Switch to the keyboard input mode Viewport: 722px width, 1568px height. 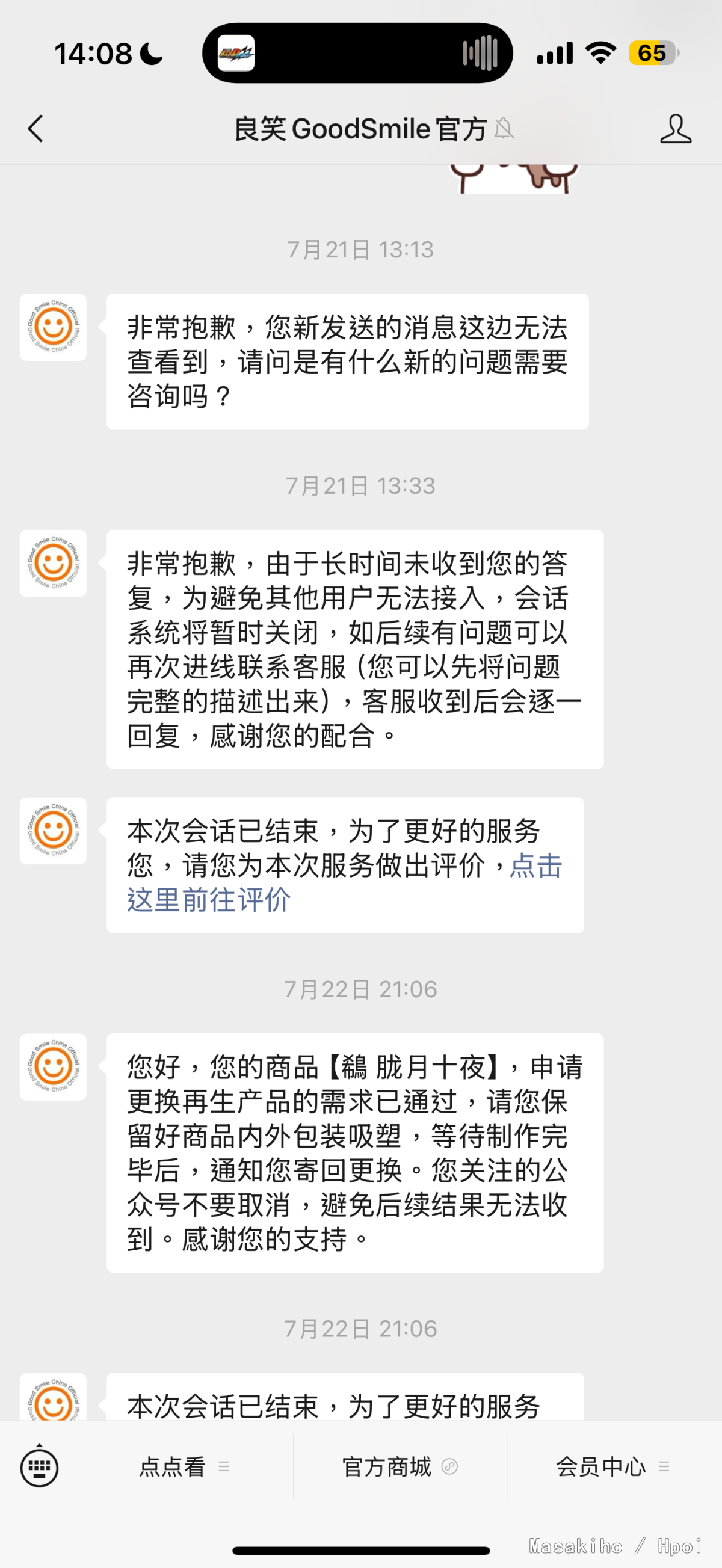click(x=40, y=1467)
